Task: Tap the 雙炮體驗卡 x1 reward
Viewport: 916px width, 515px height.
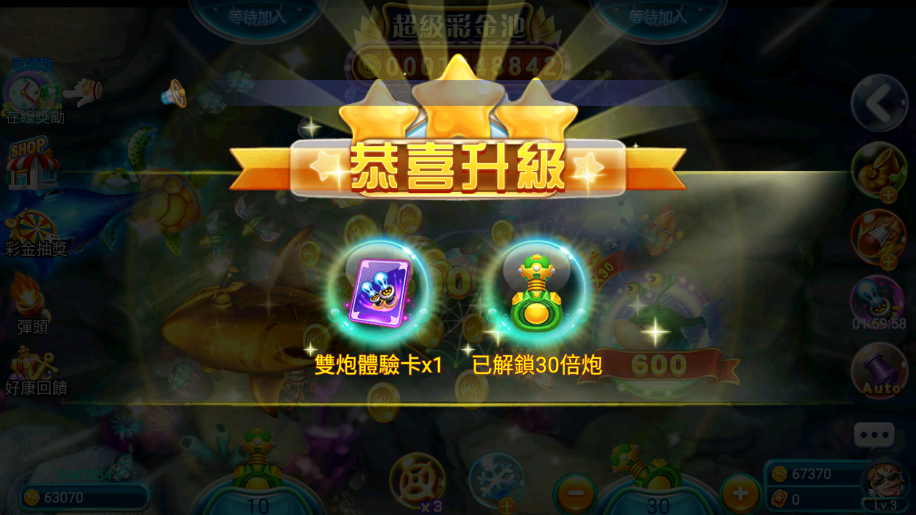Action: (x=378, y=291)
